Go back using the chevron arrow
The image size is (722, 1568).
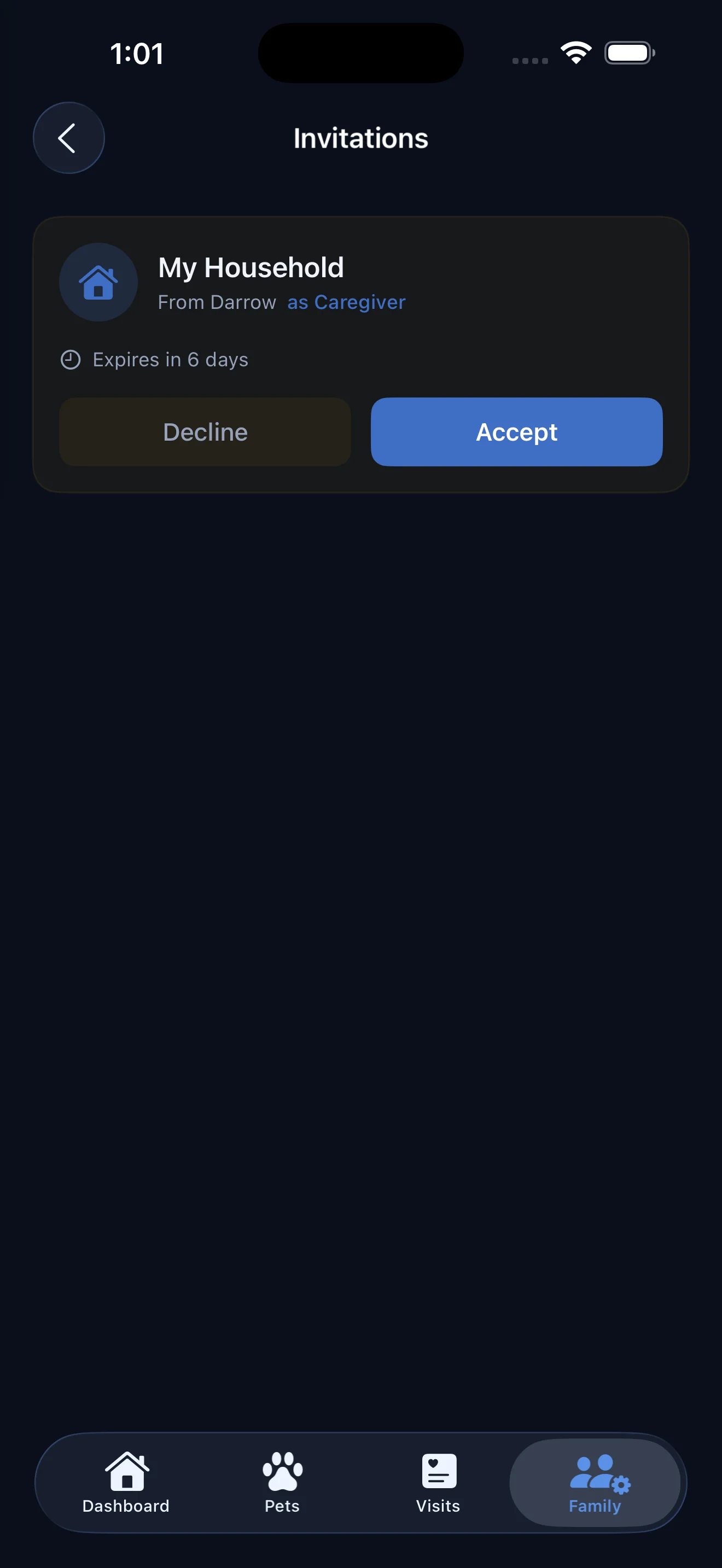point(68,137)
